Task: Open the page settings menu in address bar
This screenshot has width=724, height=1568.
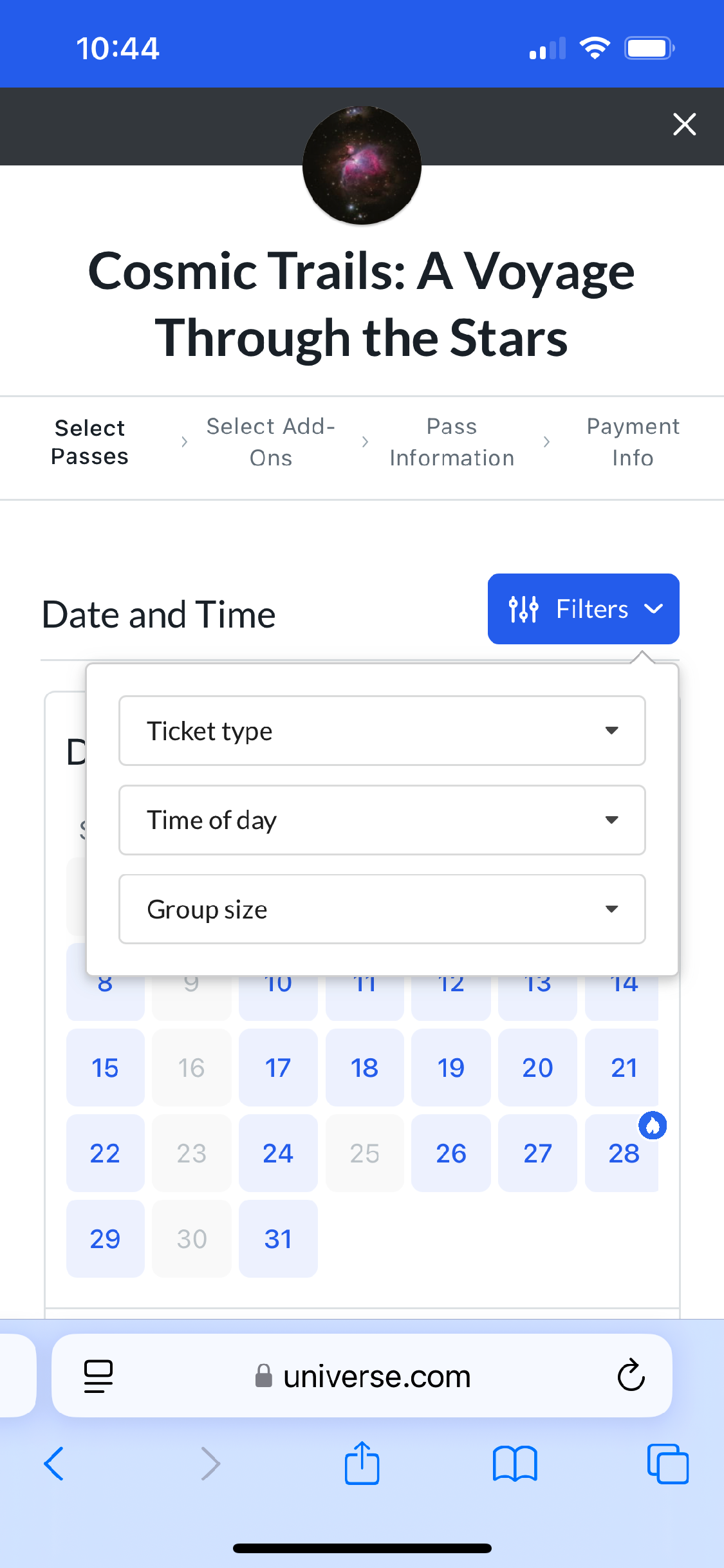Action: (x=98, y=1376)
